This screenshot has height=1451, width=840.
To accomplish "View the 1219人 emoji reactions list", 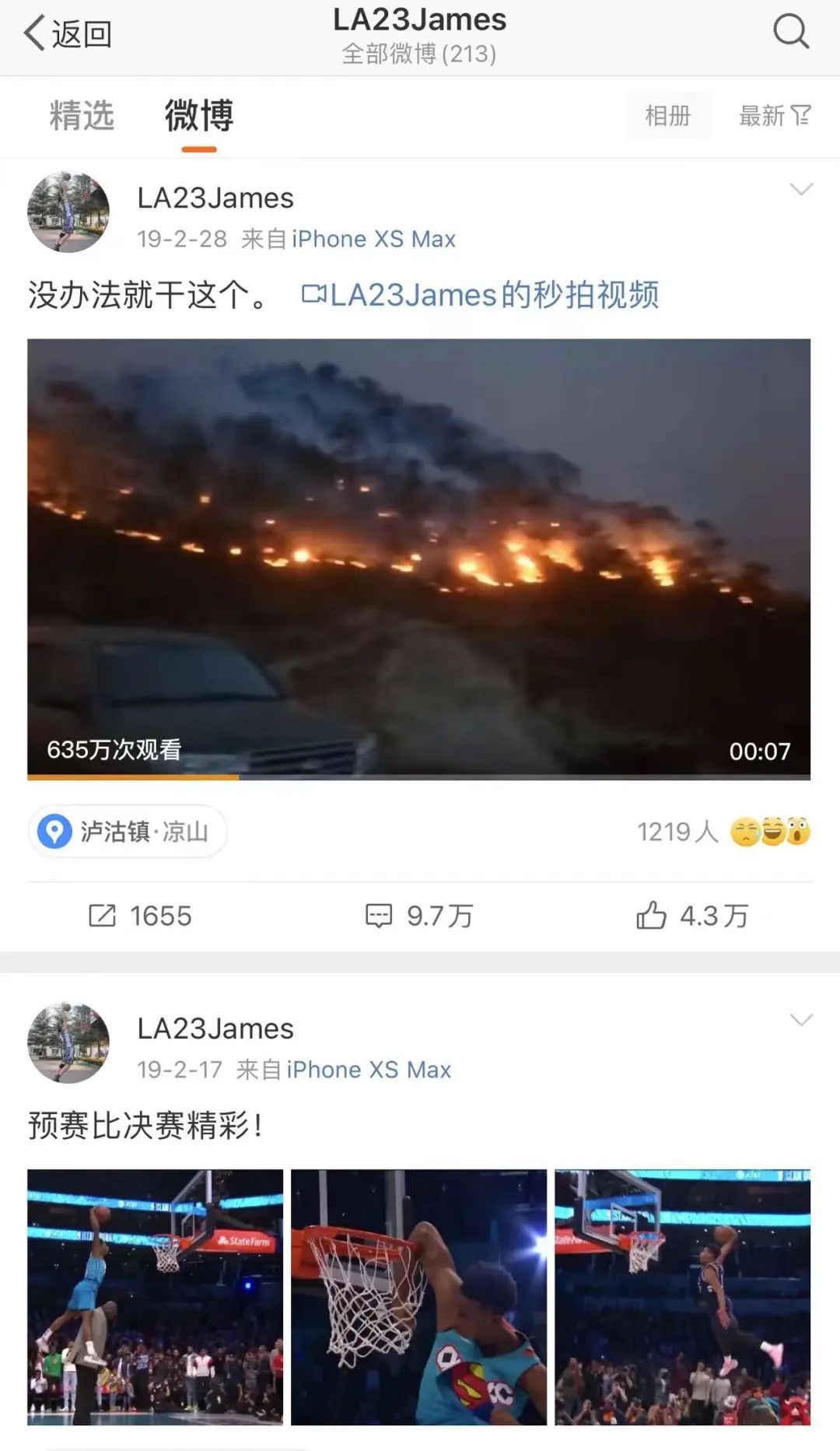I will (x=723, y=832).
